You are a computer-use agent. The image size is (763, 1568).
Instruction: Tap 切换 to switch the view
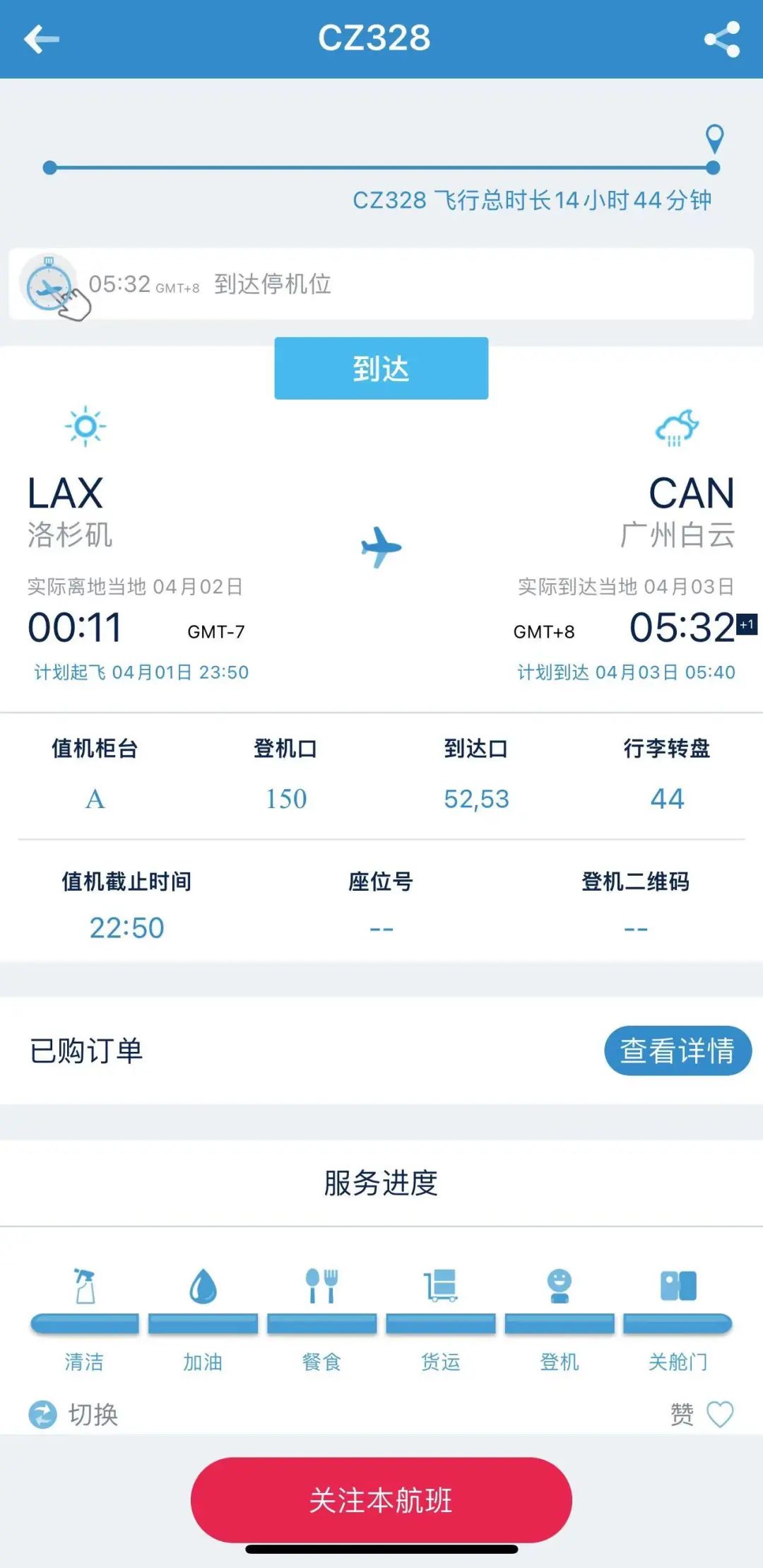coord(74,1415)
